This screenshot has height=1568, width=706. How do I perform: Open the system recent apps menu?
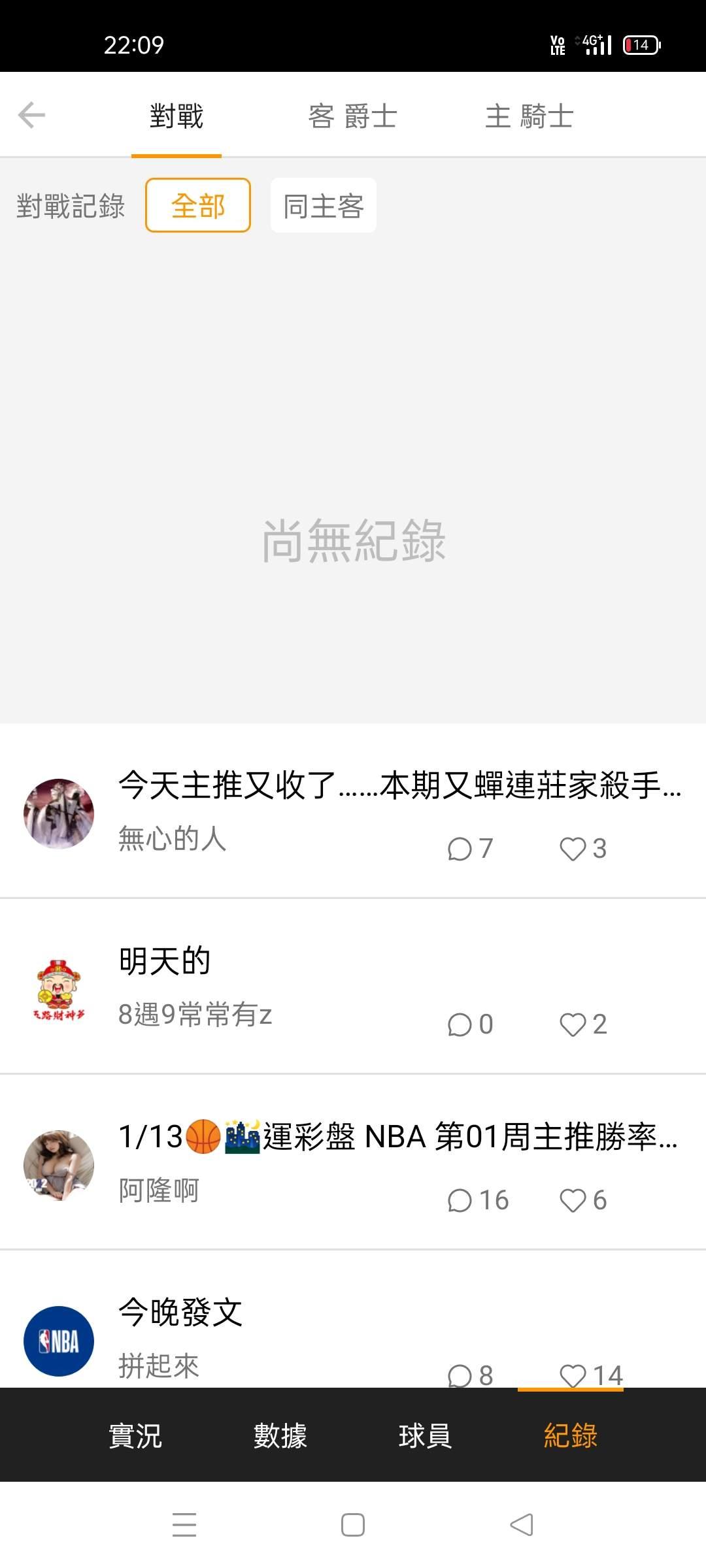click(x=184, y=1525)
